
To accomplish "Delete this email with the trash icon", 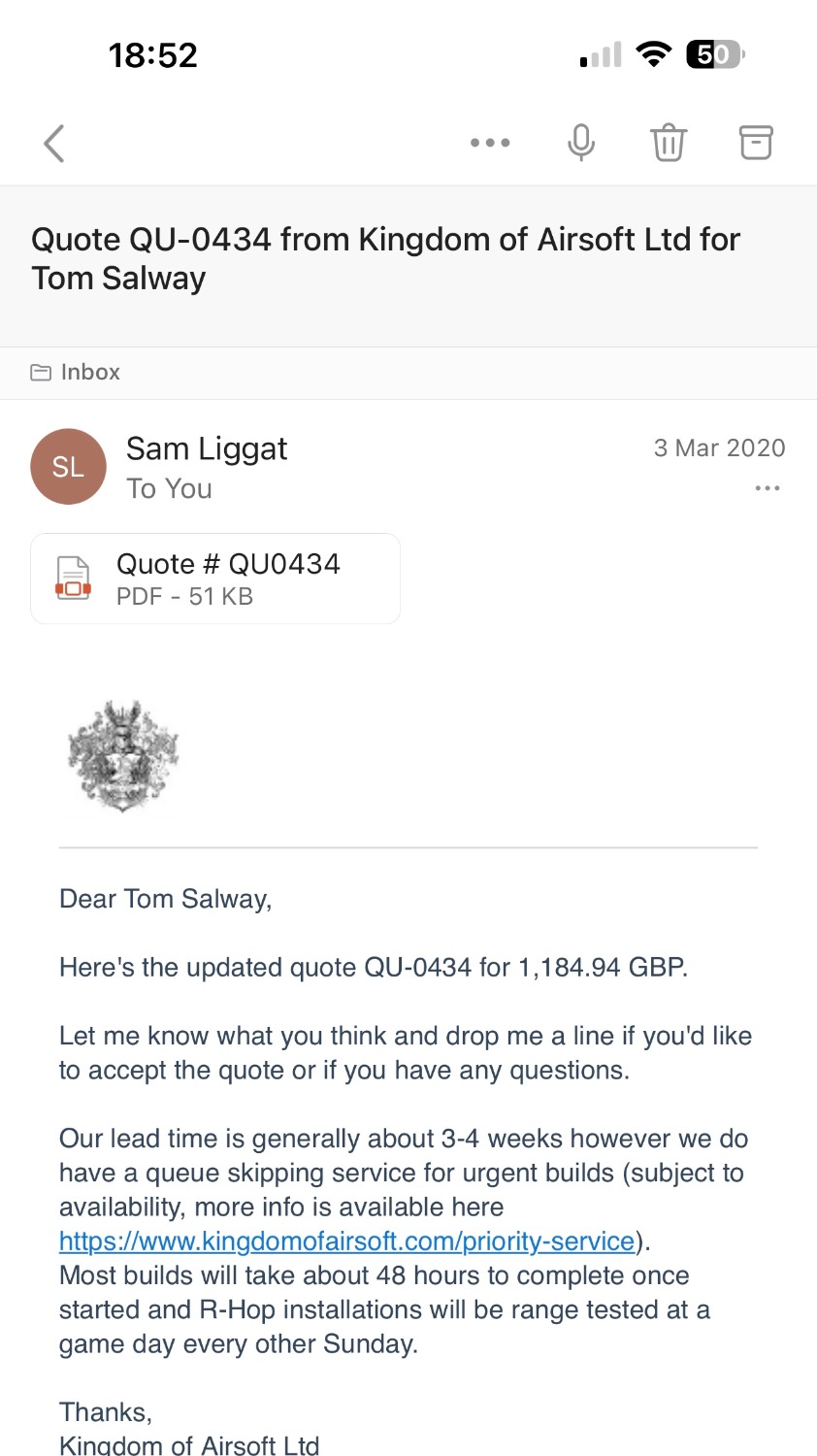I will coord(668,143).
